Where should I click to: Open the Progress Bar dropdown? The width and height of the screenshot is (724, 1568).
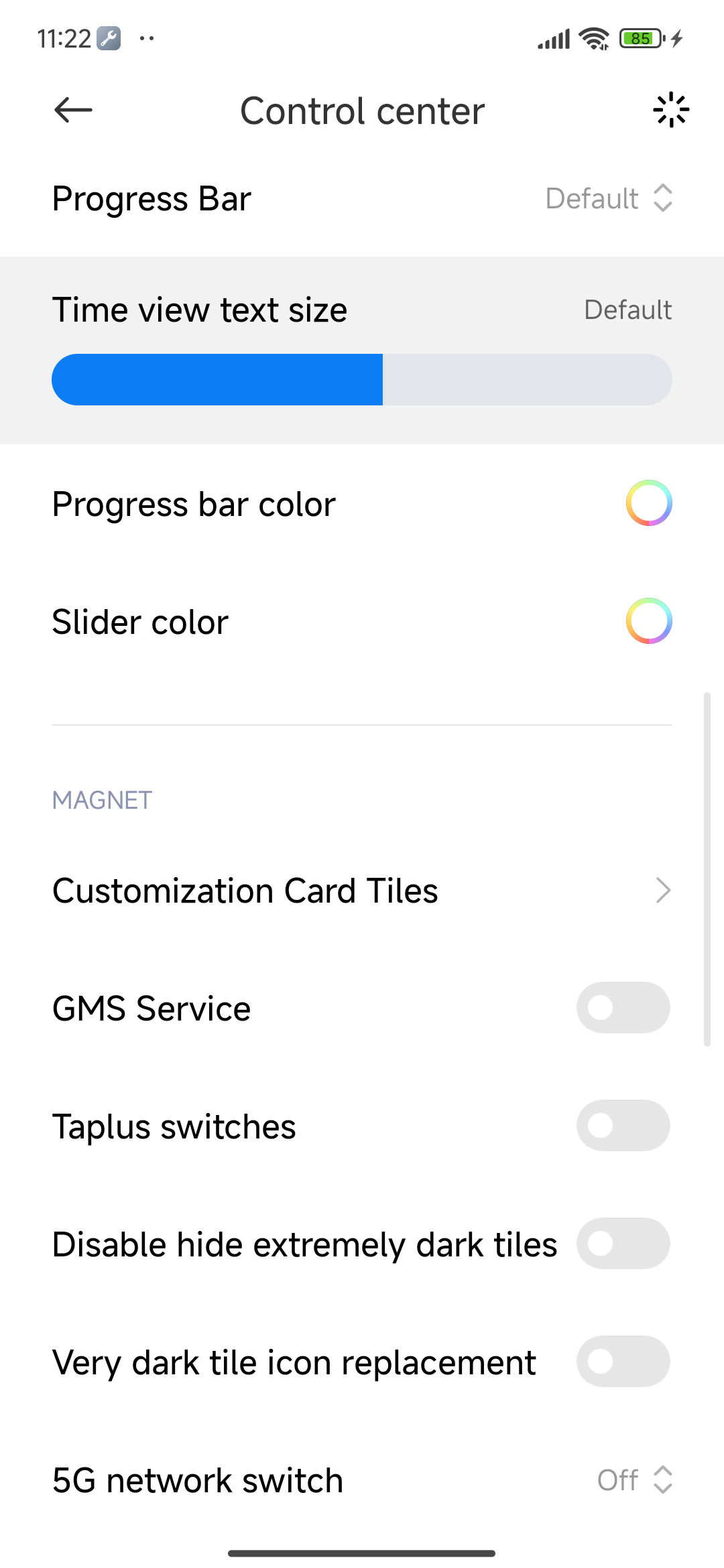pos(609,198)
